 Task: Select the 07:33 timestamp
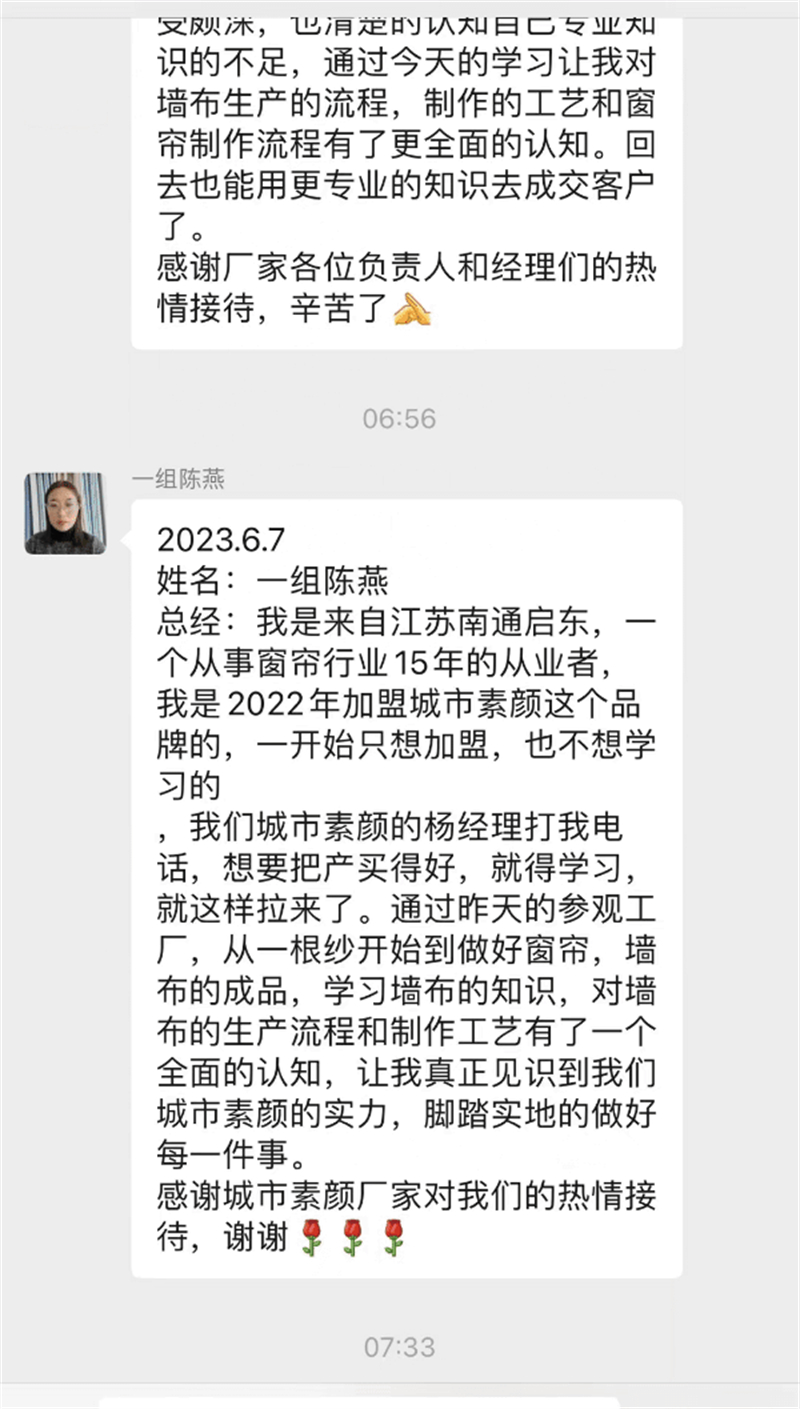point(398,1348)
